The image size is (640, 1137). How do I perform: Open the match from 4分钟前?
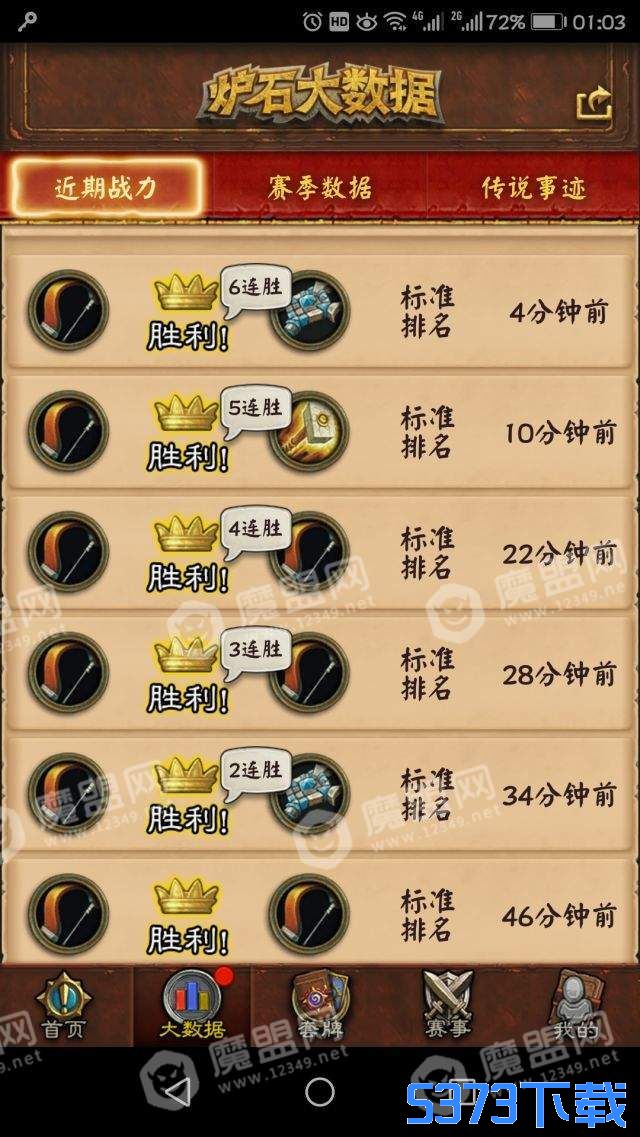click(320, 311)
